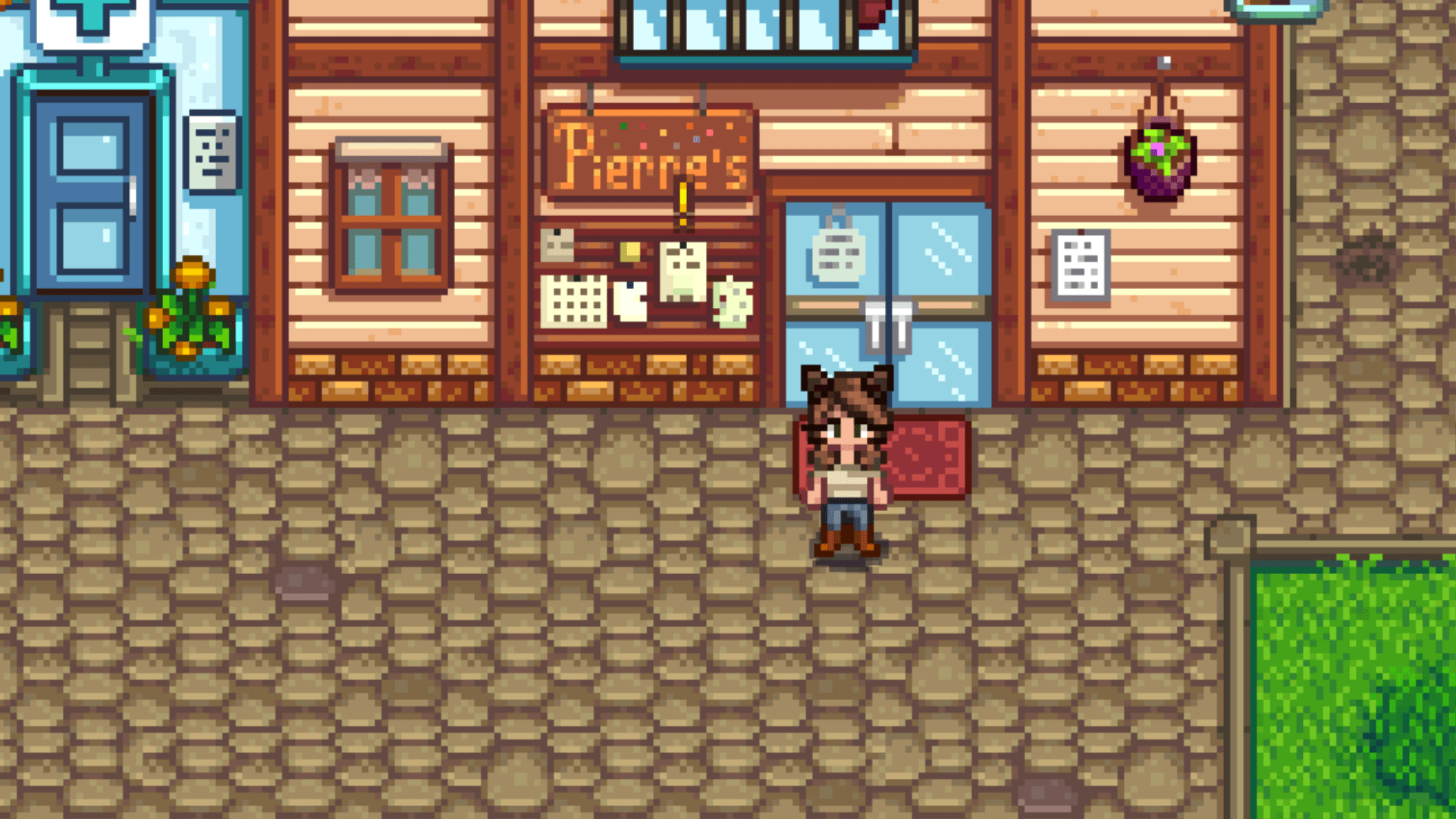
Task: Open the help wanted notice under the exclamation mark
Action: tap(682, 271)
